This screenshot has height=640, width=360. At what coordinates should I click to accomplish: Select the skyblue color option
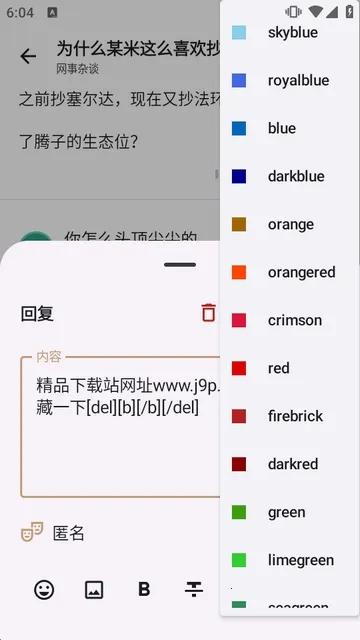(289, 33)
